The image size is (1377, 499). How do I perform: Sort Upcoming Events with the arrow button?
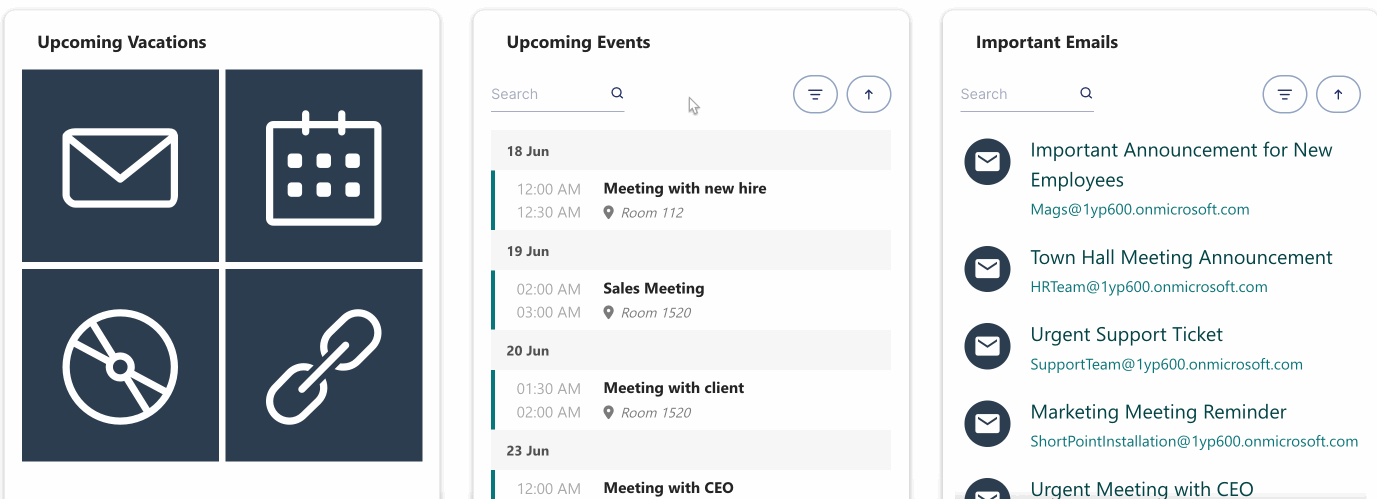click(x=868, y=94)
